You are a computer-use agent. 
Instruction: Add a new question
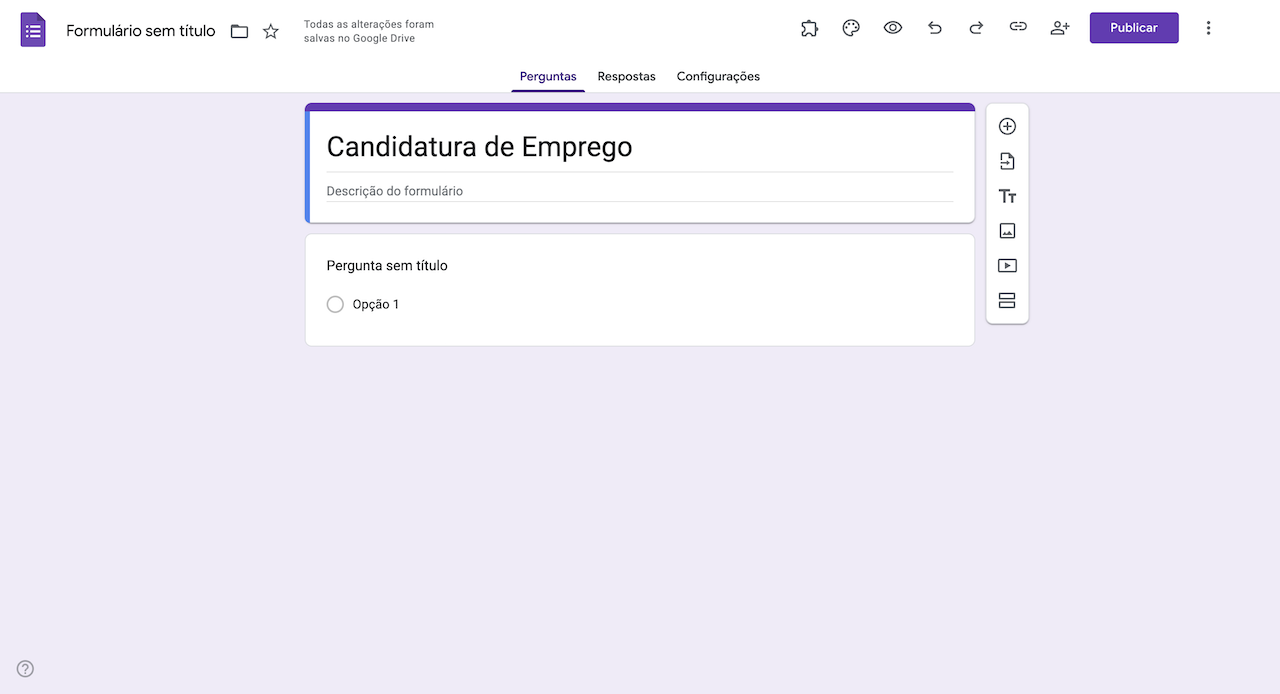[1007, 126]
